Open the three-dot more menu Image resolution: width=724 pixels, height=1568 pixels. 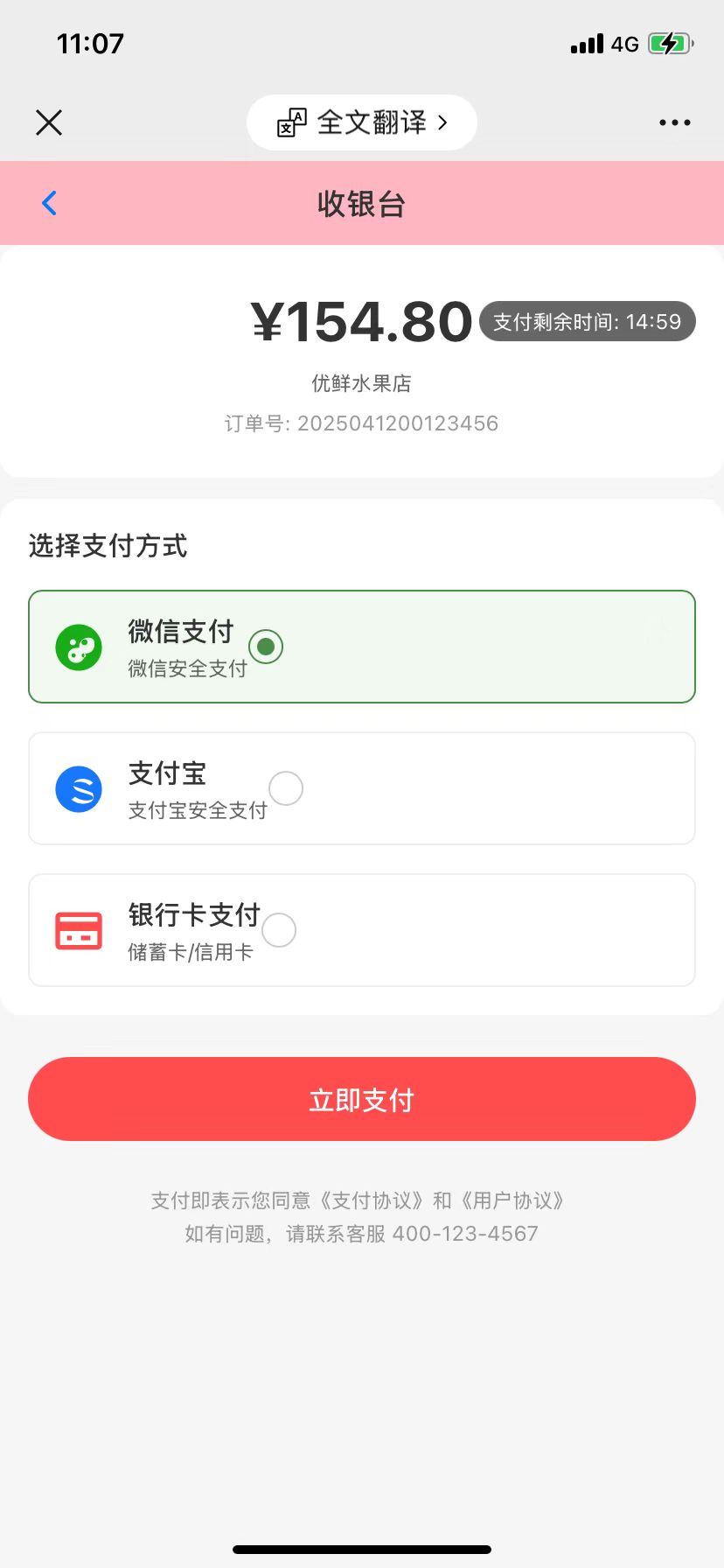674,122
